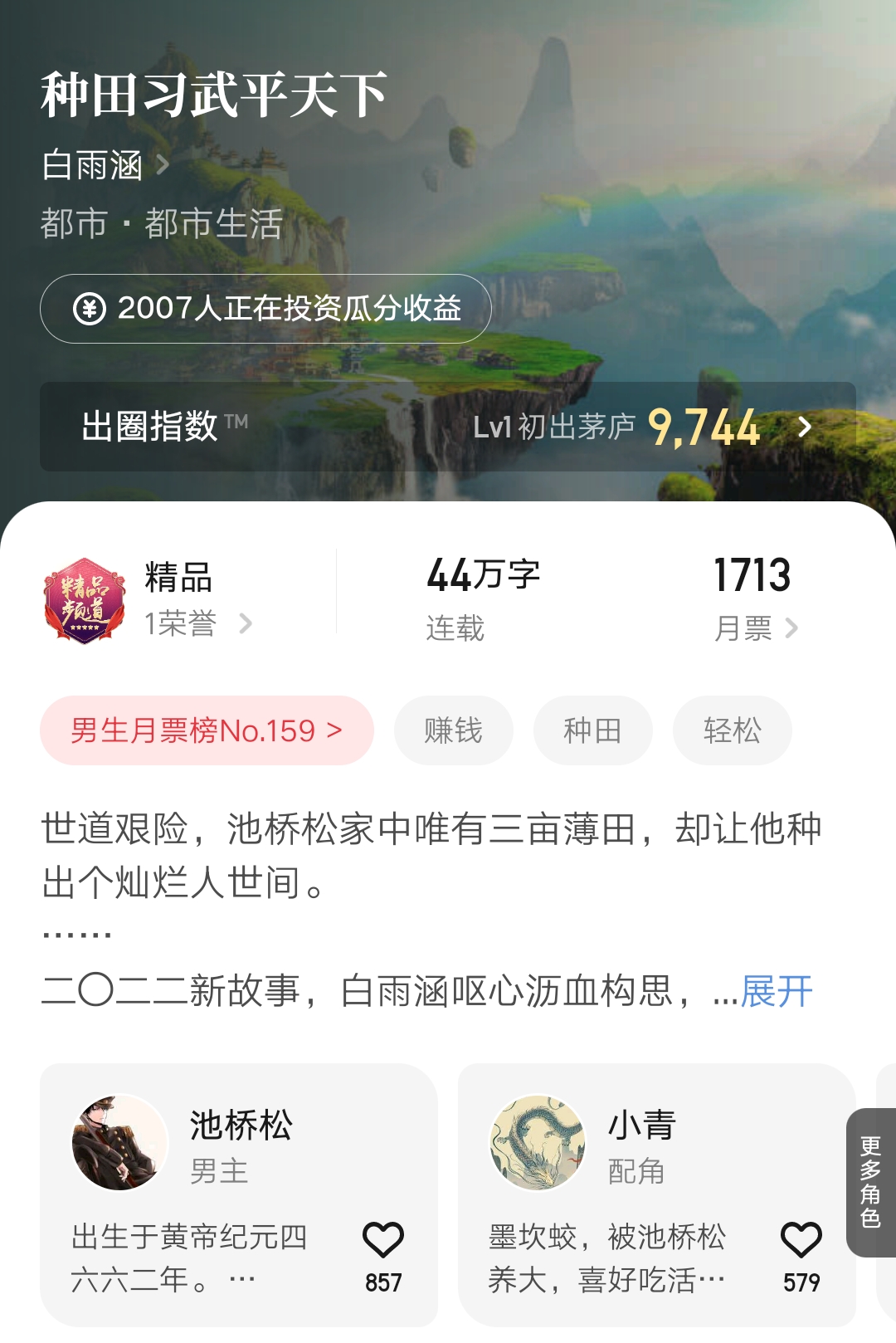Open the 更多角色 side tab

[x=868, y=1179]
